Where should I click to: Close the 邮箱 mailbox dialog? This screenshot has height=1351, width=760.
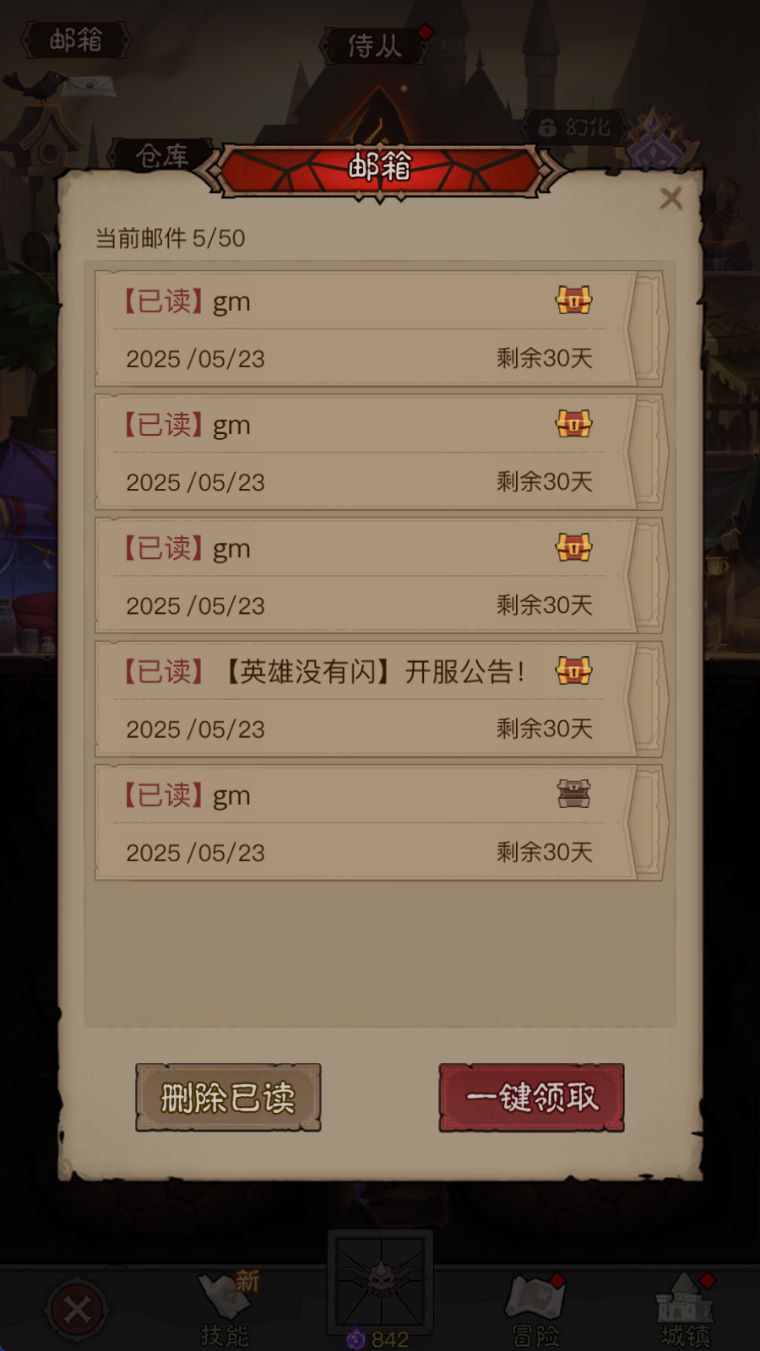671,198
